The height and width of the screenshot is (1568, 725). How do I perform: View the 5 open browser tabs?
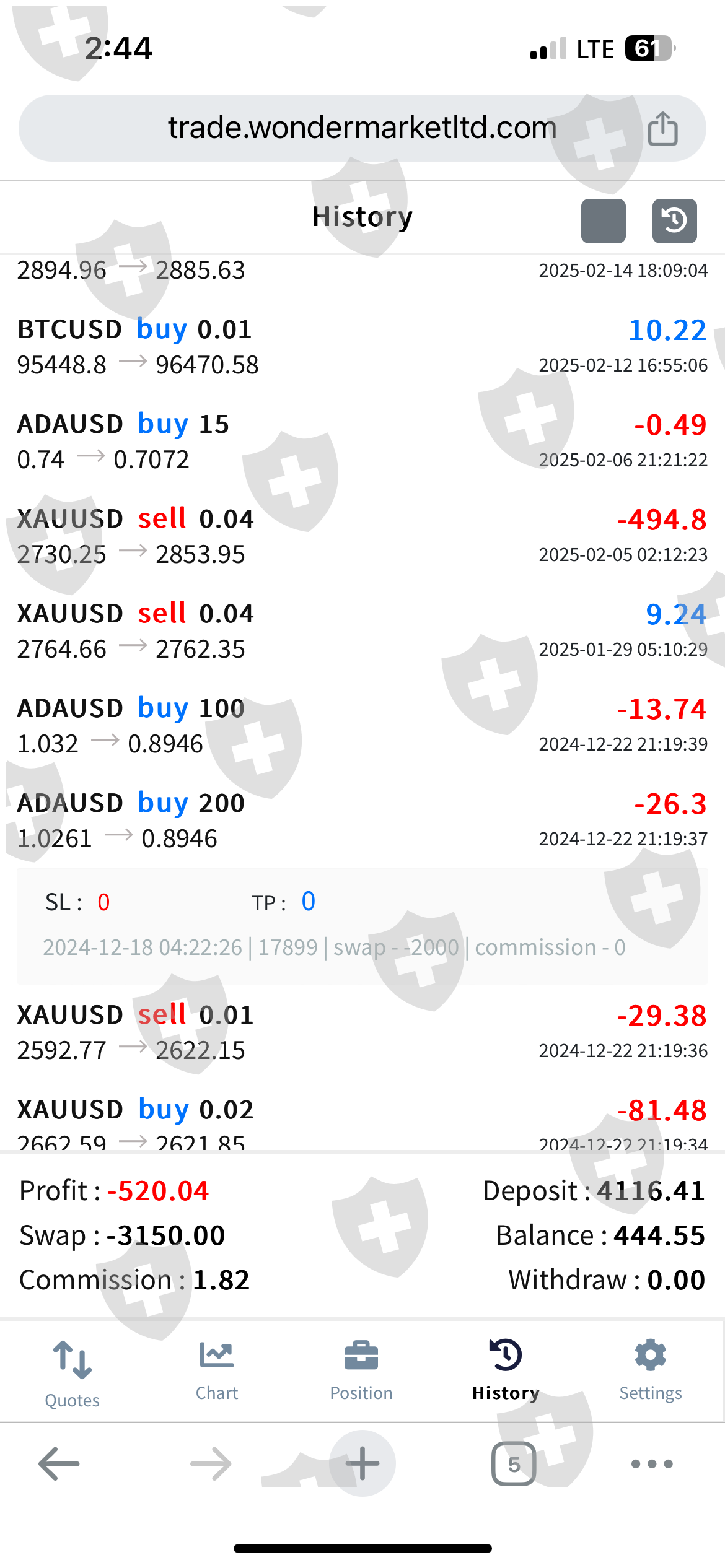514,1464
